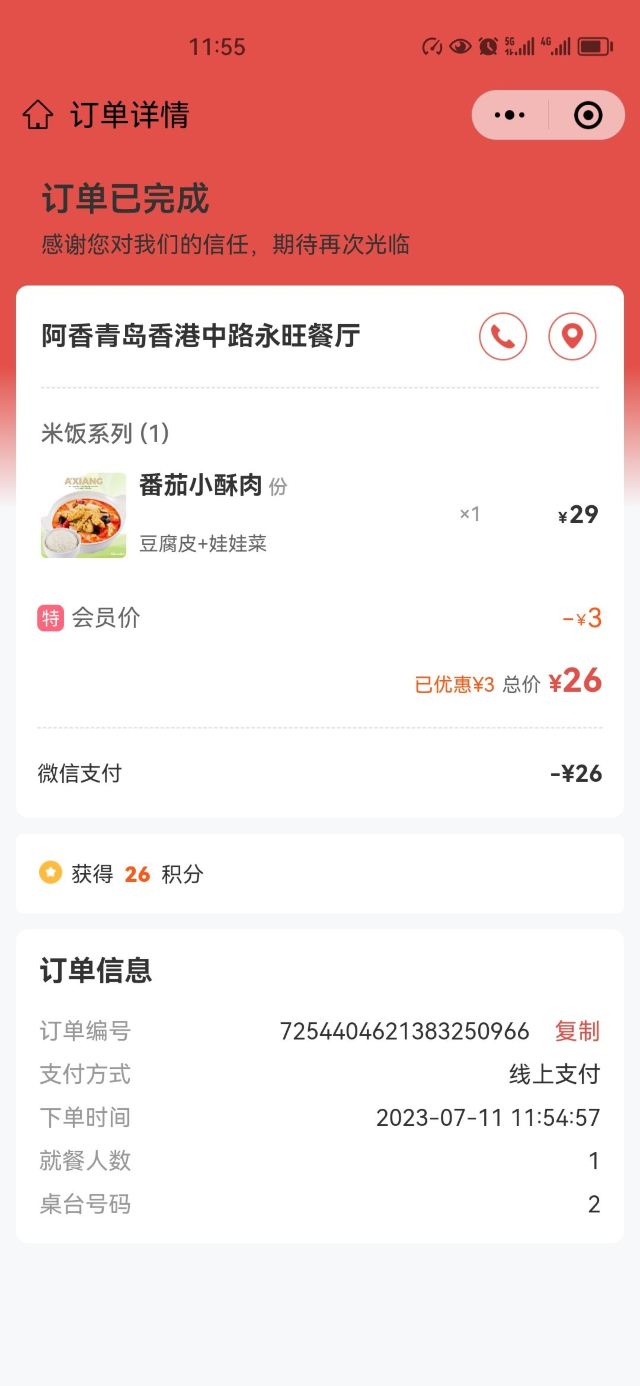
Task: Go to the home page icon
Action: coord(38,115)
